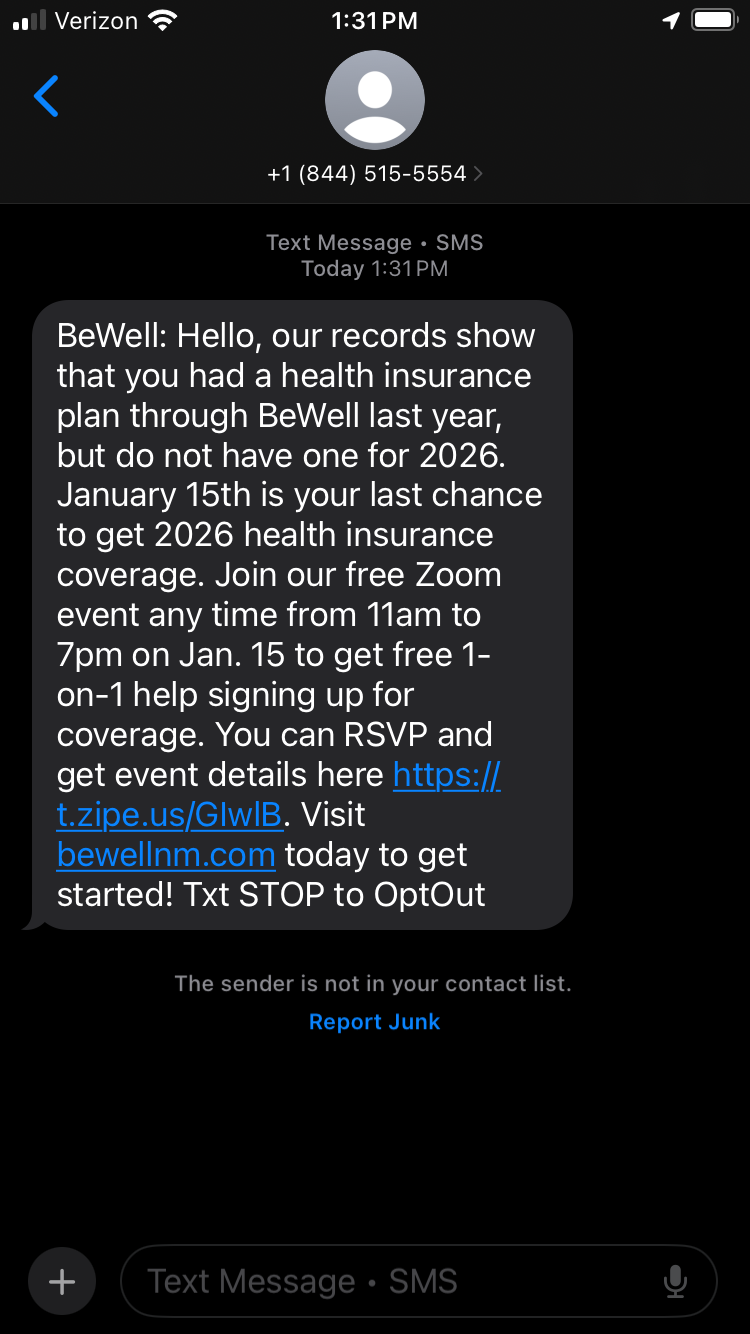750x1334 pixels.
Task: Visit the bewellnm.com link
Action: (166, 855)
